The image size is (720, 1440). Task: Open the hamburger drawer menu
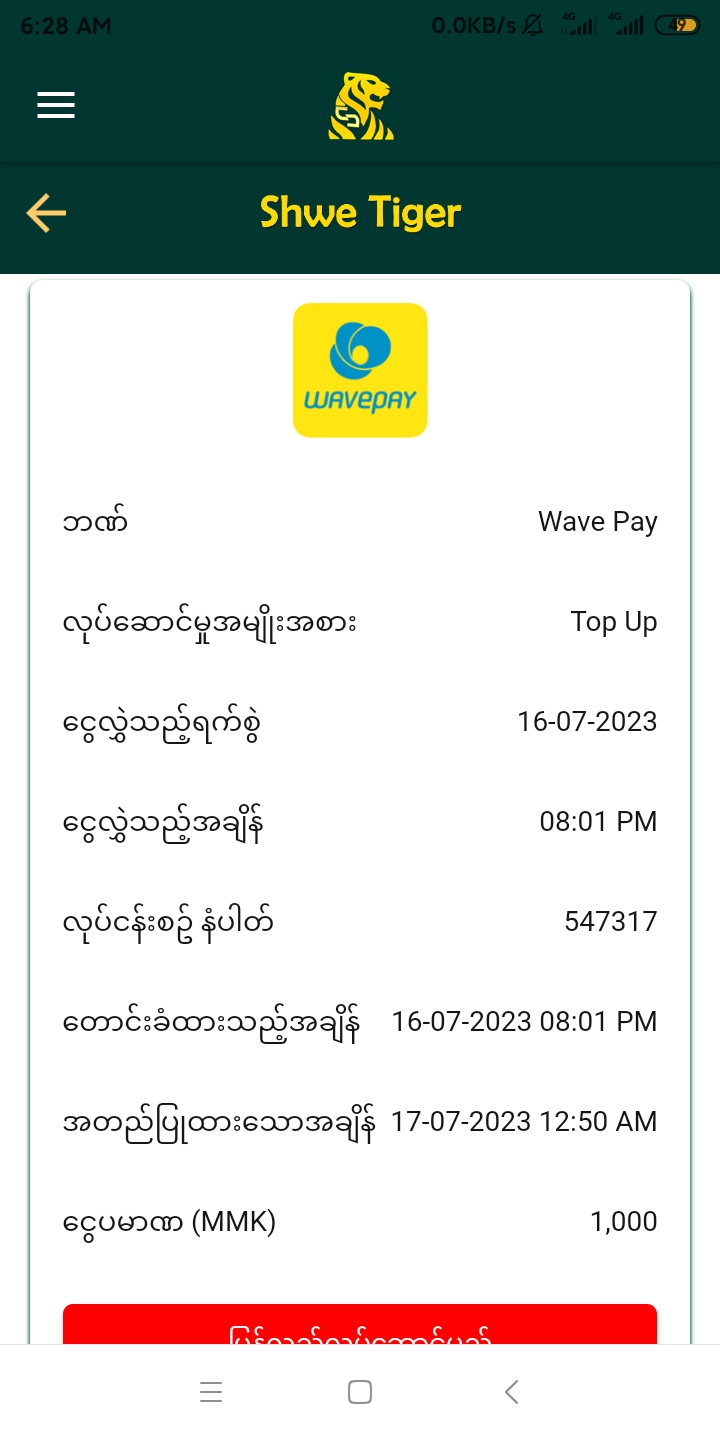point(56,105)
